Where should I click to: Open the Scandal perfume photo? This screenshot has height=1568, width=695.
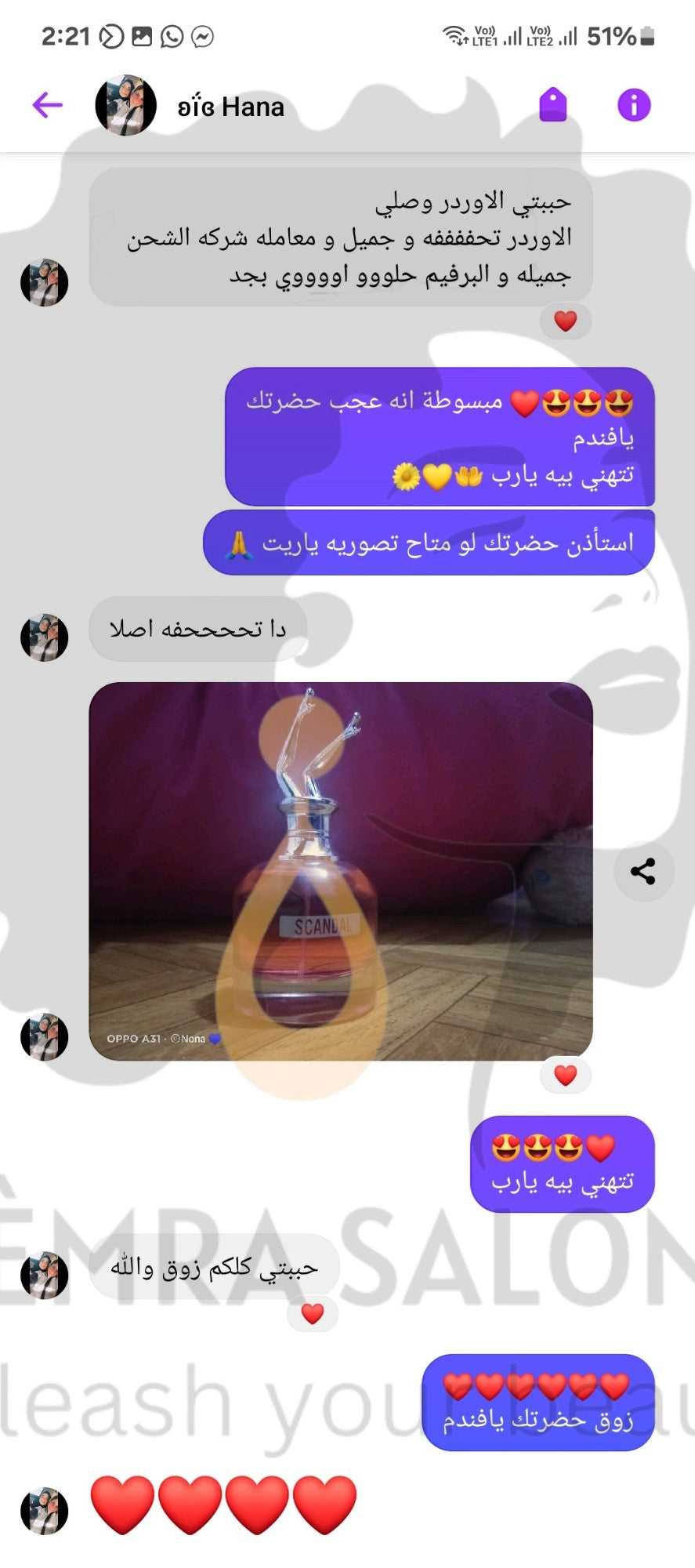(341, 870)
